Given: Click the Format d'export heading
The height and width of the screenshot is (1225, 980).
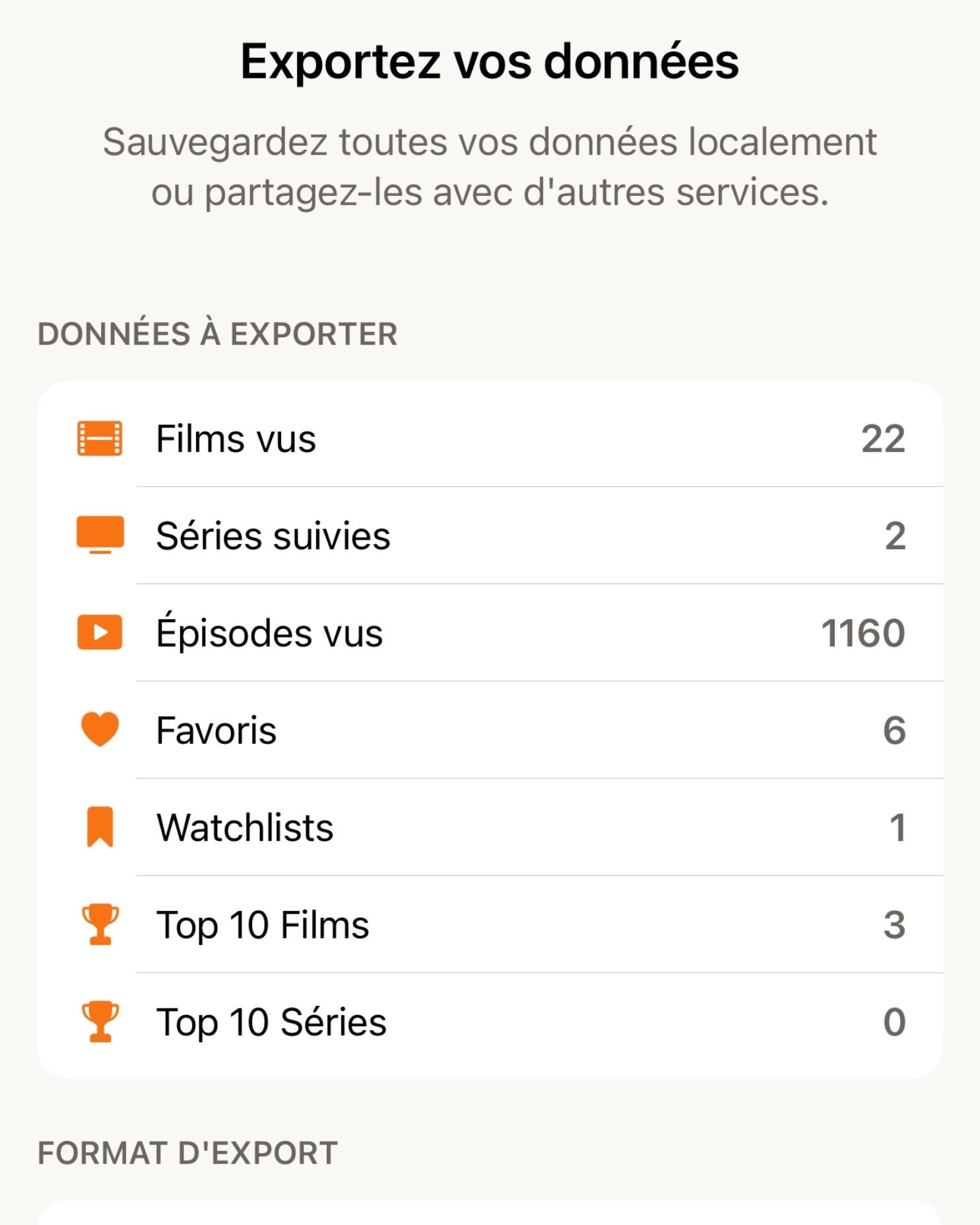Looking at the screenshot, I should point(191,1152).
